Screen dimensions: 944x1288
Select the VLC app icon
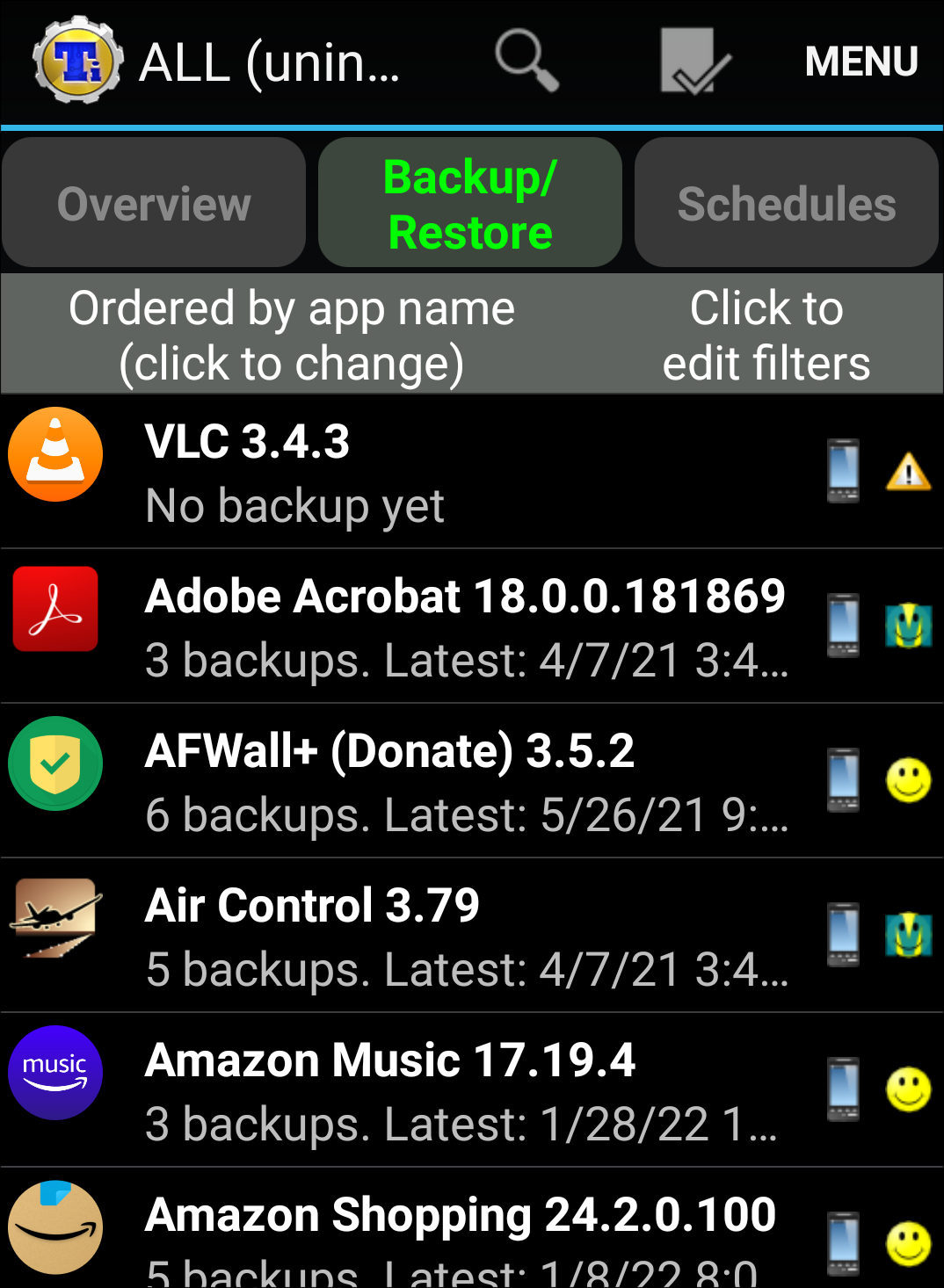click(x=54, y=454)
